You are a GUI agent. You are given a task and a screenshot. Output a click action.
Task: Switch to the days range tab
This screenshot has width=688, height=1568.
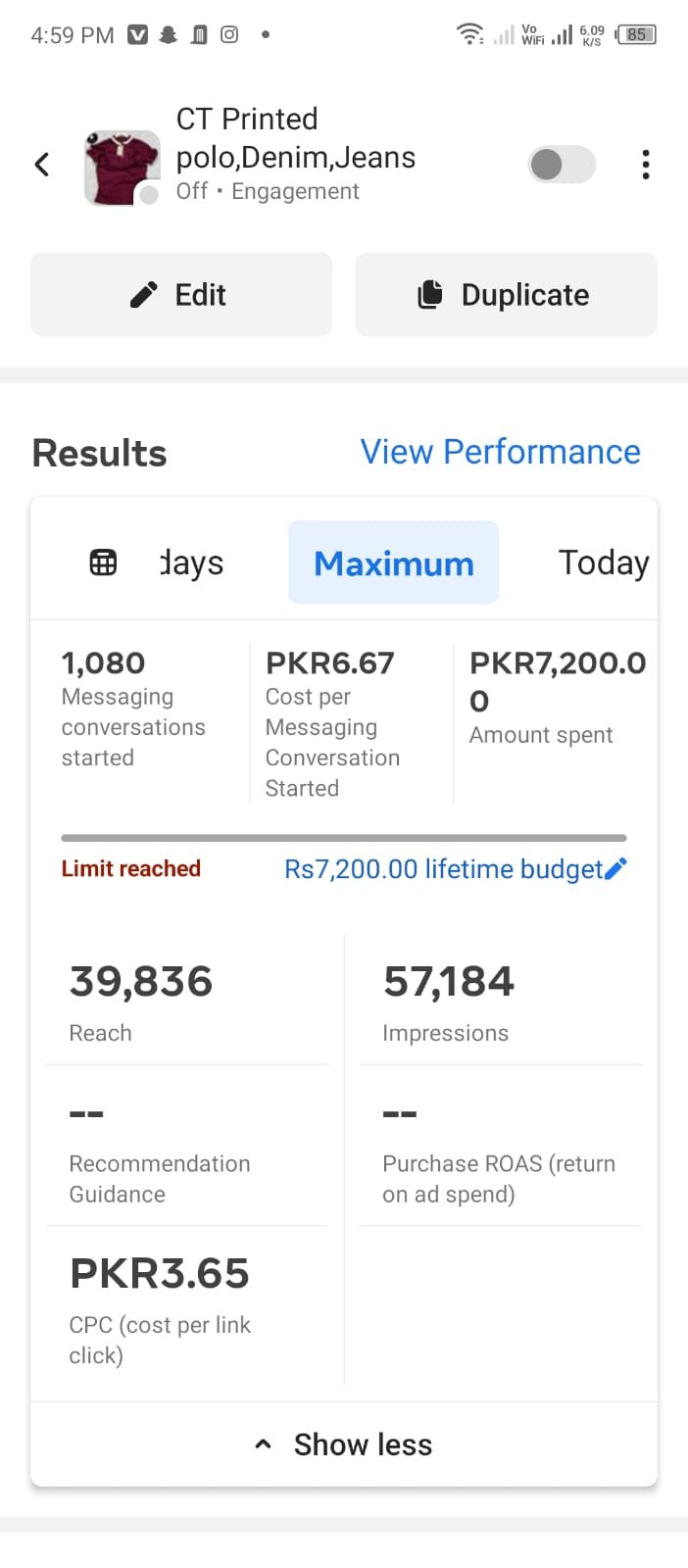tap(192, 563)
